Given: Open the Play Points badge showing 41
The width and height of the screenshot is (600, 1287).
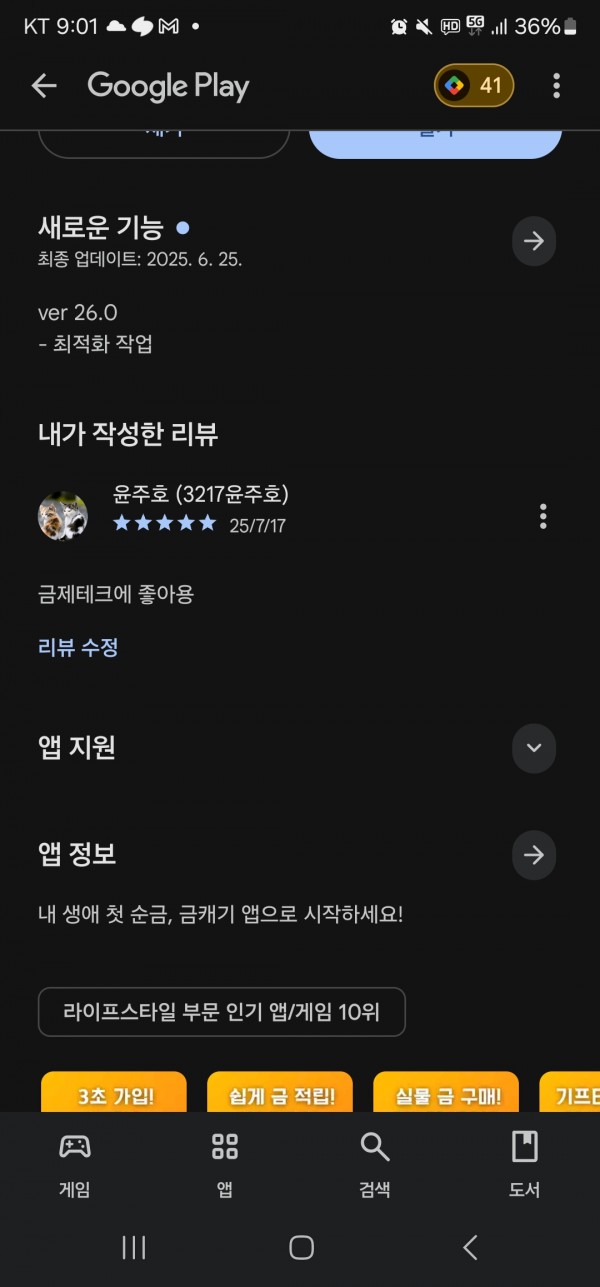Looking at the screenshot, I should point(474,86).
